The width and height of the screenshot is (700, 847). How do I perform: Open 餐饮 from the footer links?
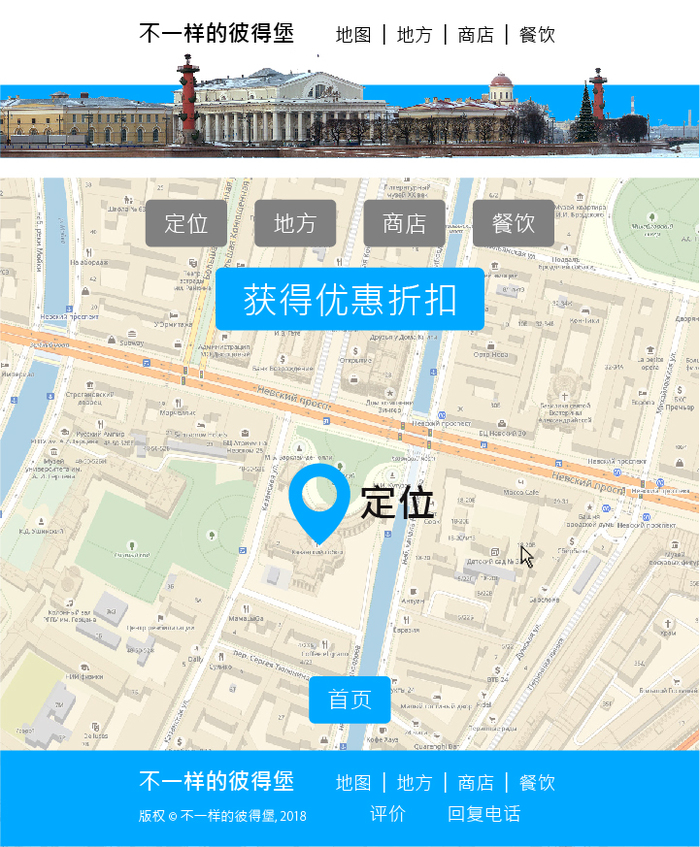pos(537,782)
